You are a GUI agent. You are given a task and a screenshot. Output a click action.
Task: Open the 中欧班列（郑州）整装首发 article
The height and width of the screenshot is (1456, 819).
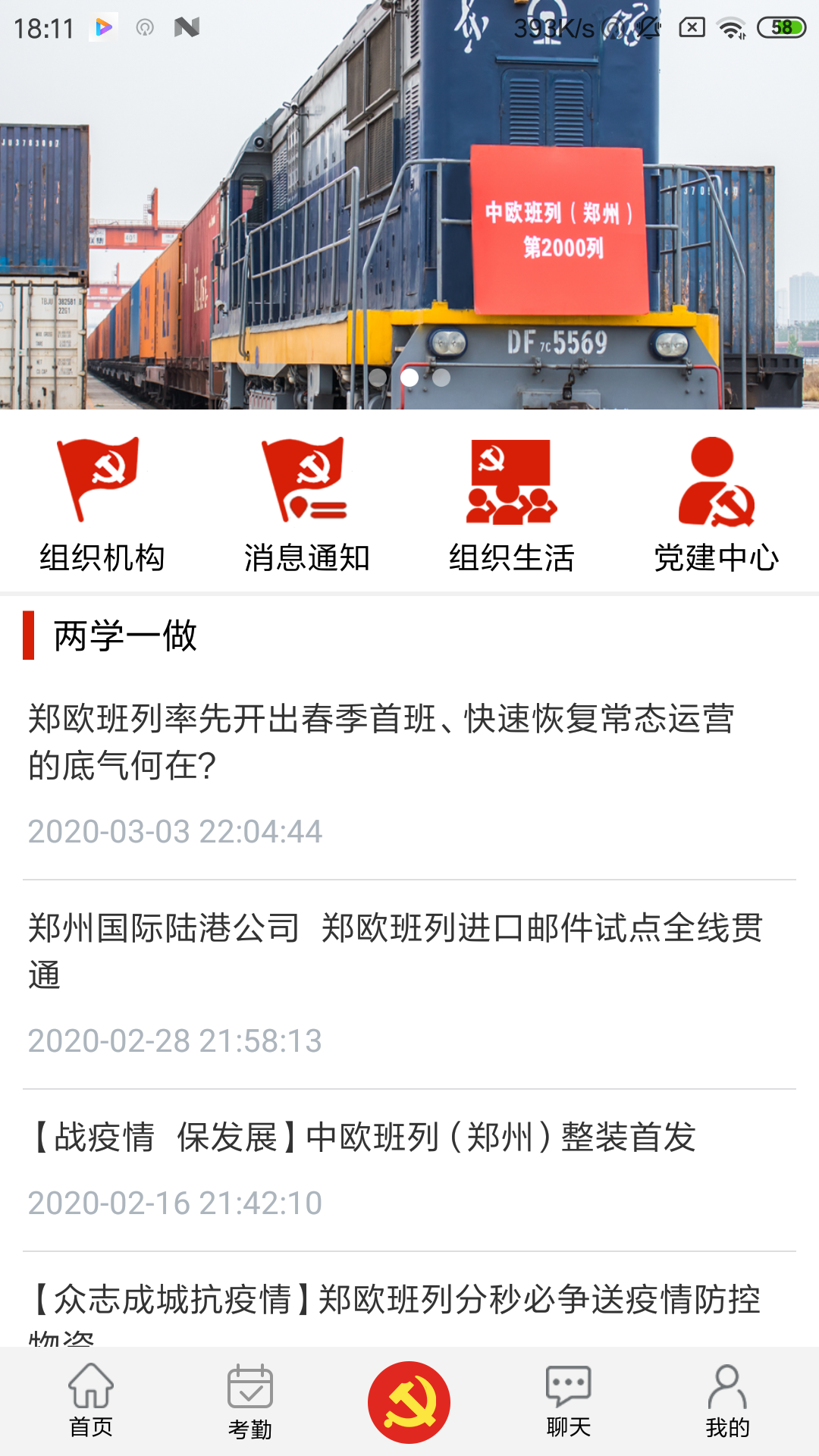pyautogui.click(x=364, y=1137)
